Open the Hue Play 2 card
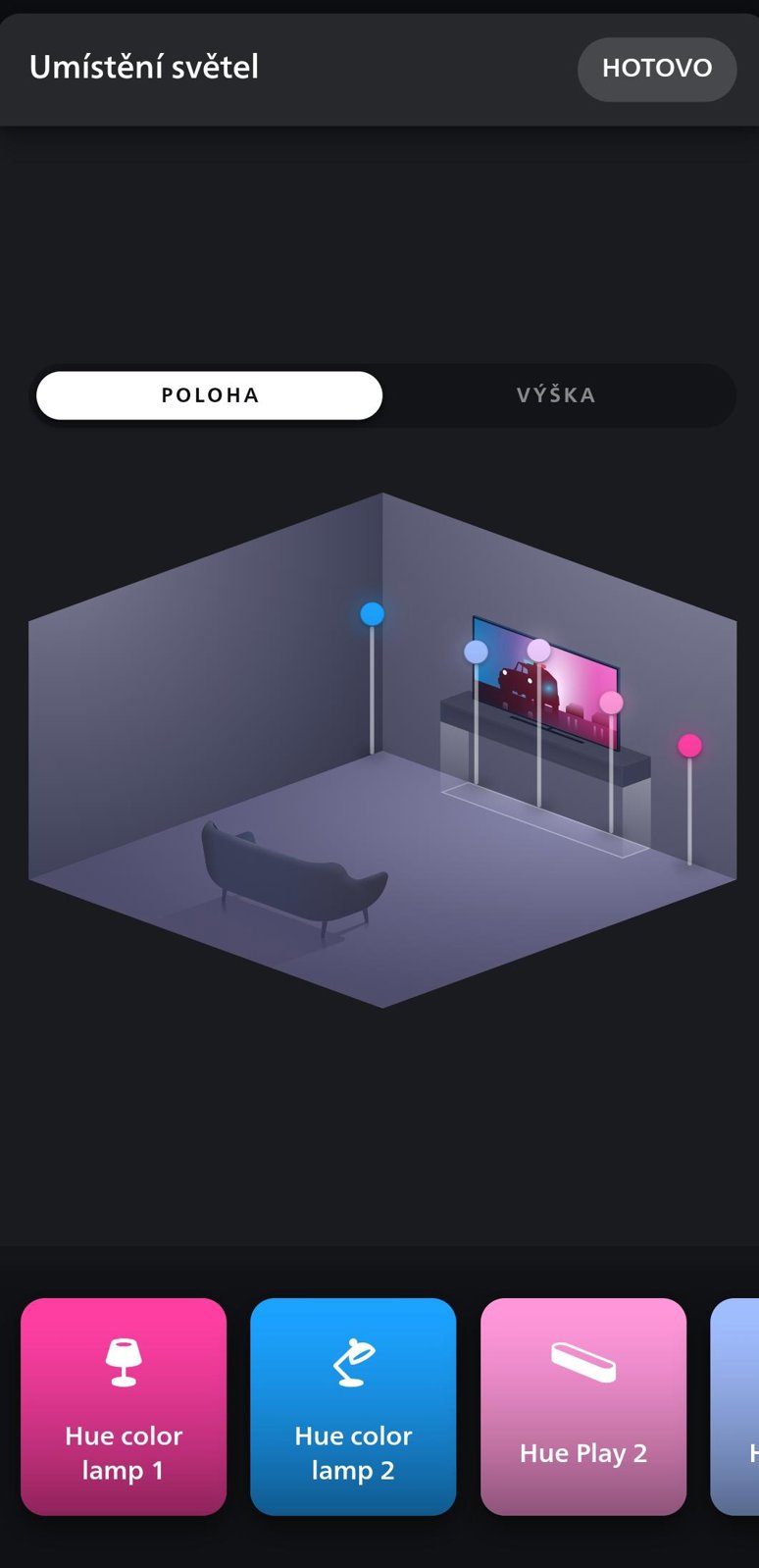Image resolution: width=759 pixels, height=1568 pixels. [x=583, y=1406]
